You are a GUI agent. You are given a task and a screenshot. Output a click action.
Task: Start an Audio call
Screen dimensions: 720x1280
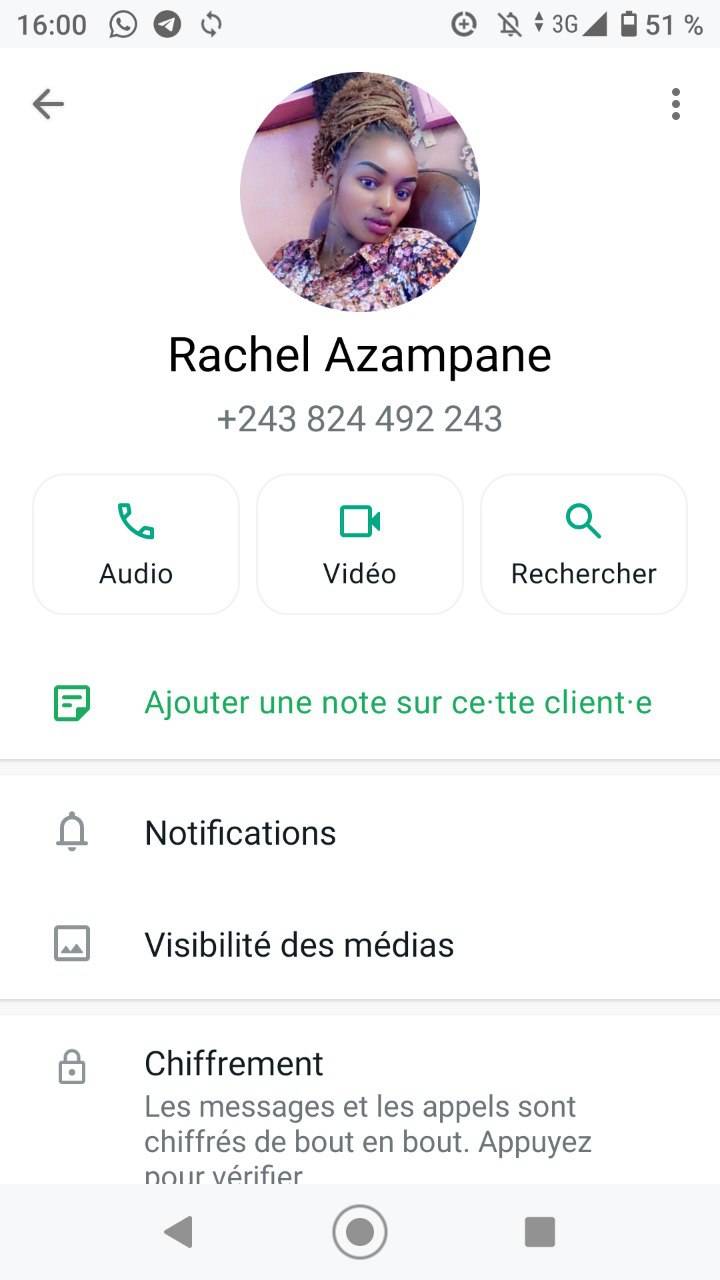[136, 544]
